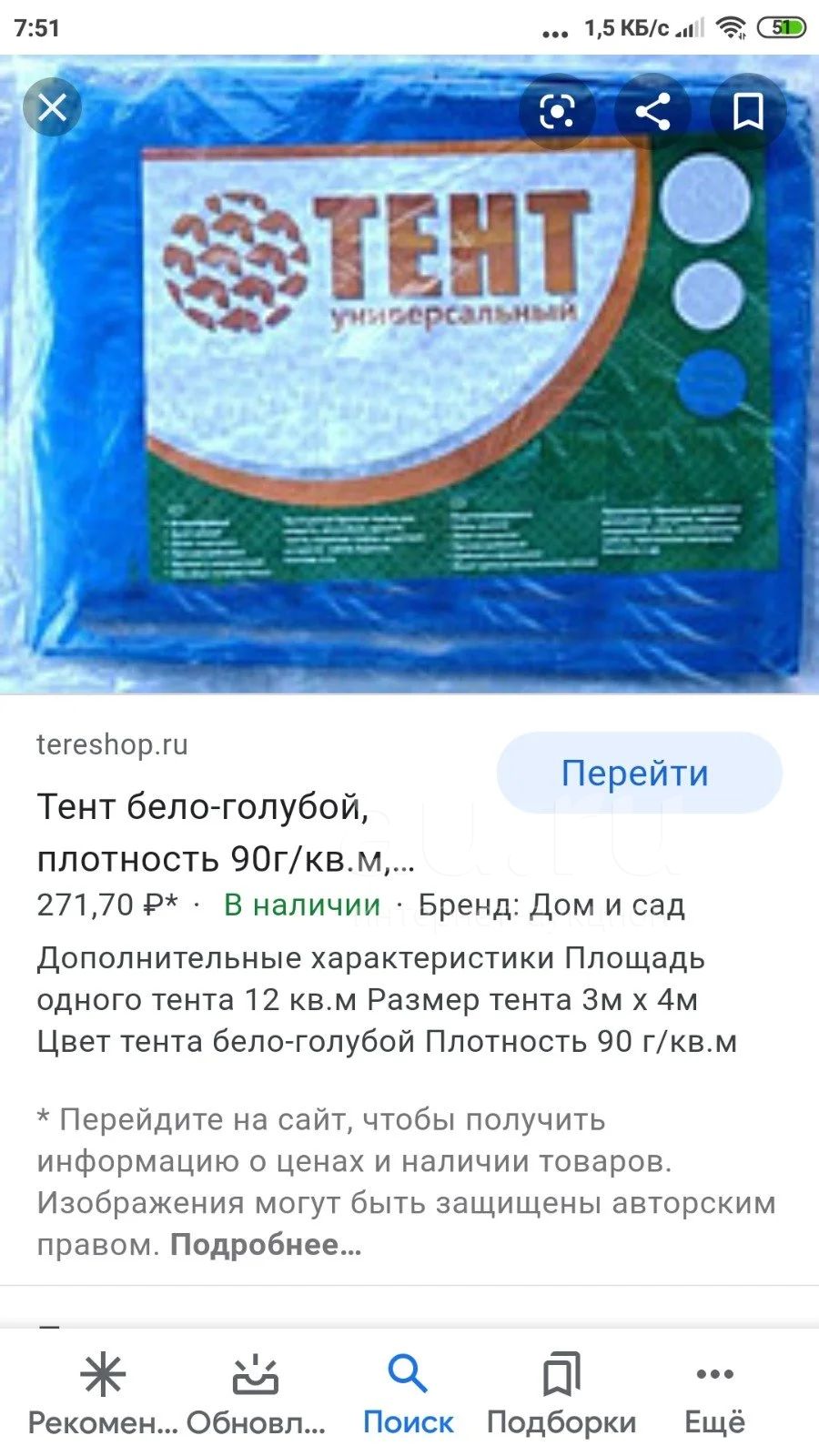
Task: Open the Ещё menu tab
Action: (714, 1395)
